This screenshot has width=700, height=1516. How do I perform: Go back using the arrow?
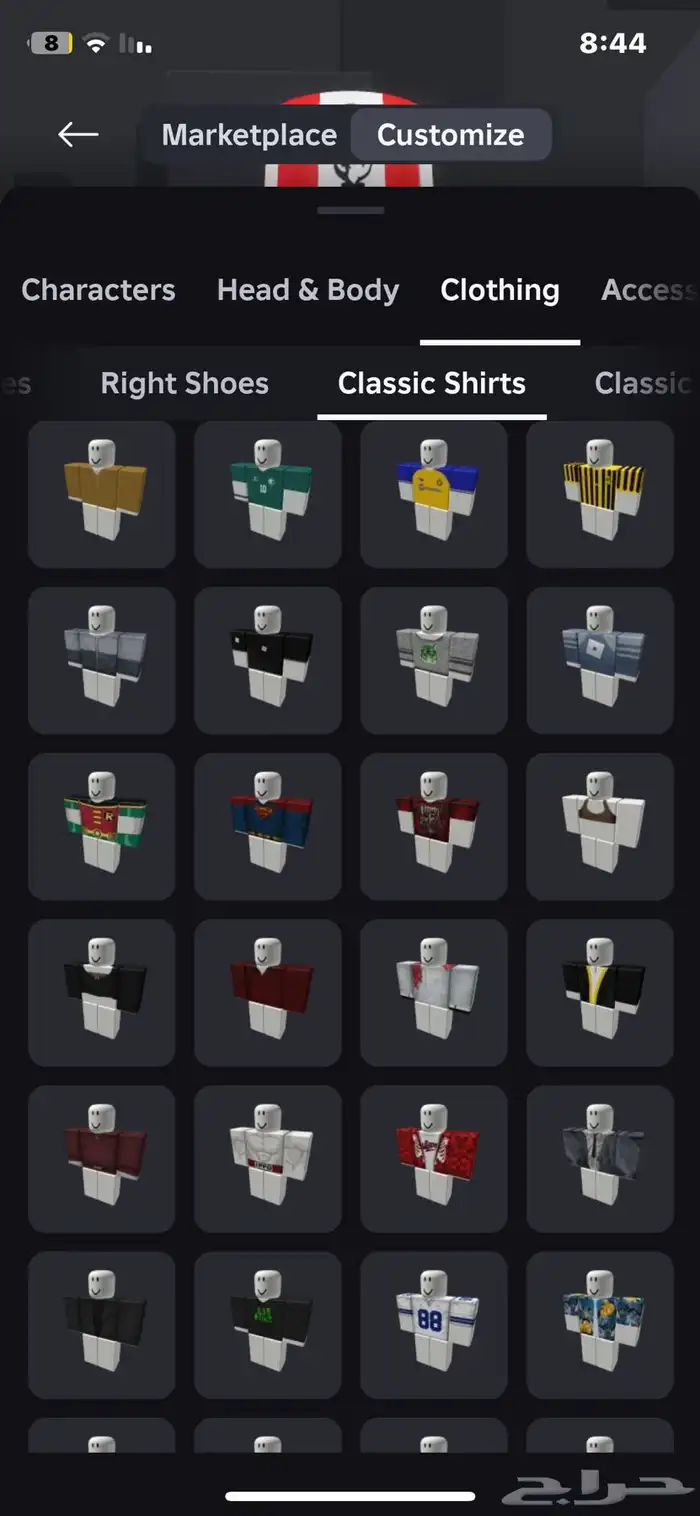click(x=78, y=135)
